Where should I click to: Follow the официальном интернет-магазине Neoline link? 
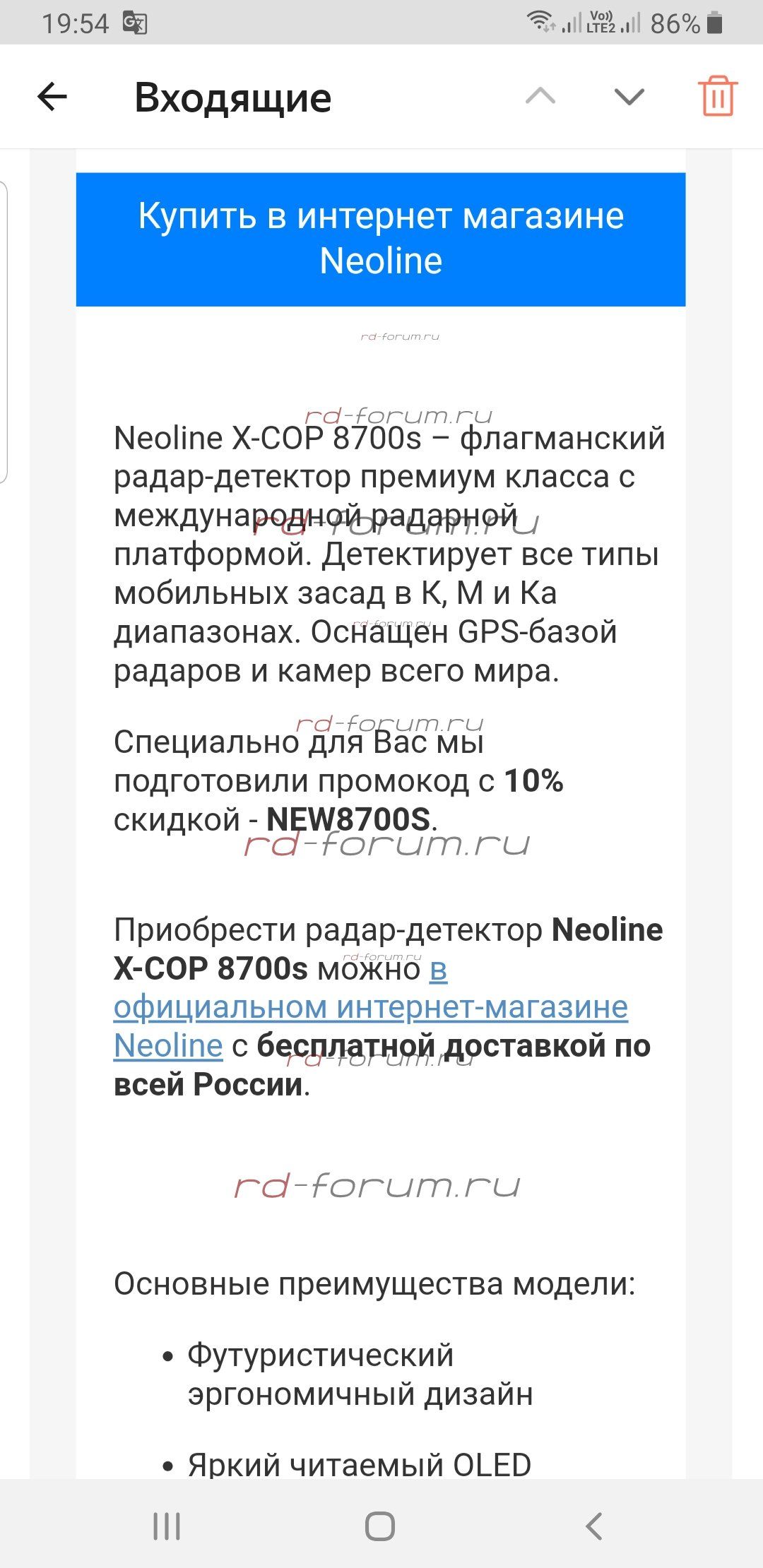click(x=370, y=1007)
